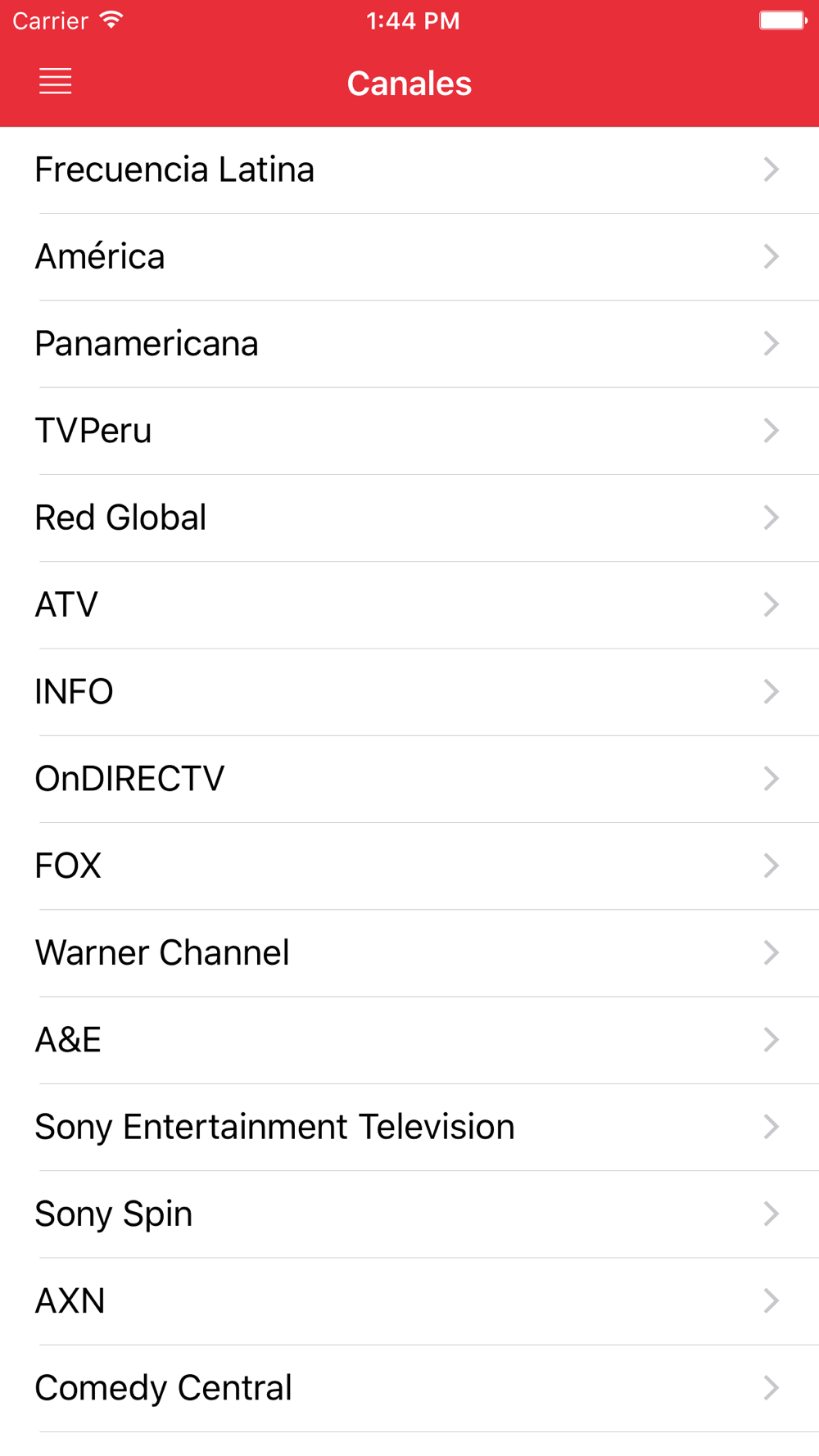Choose Comedy Central from the list
Screen dimensions: 819x1456
pos(409,1388)
